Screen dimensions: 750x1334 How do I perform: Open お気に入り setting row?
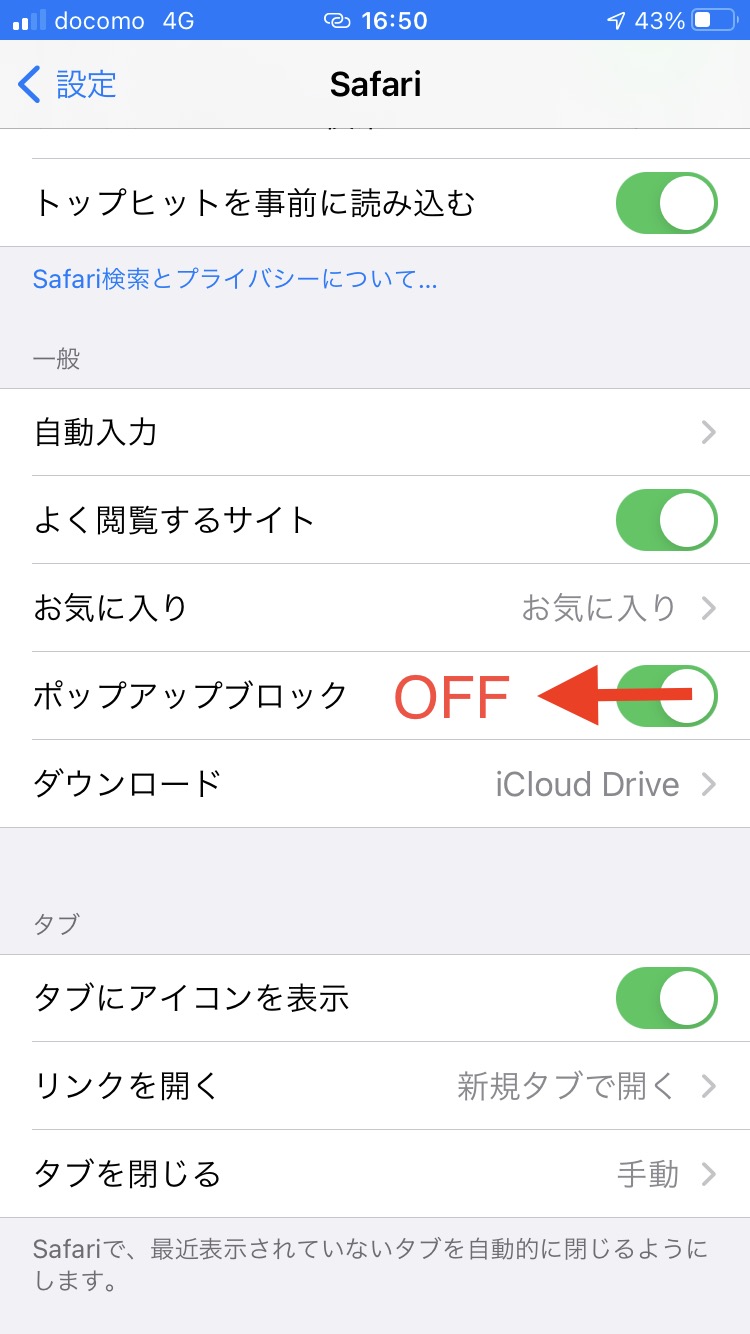pyautogui.click(x=375, y=608)
